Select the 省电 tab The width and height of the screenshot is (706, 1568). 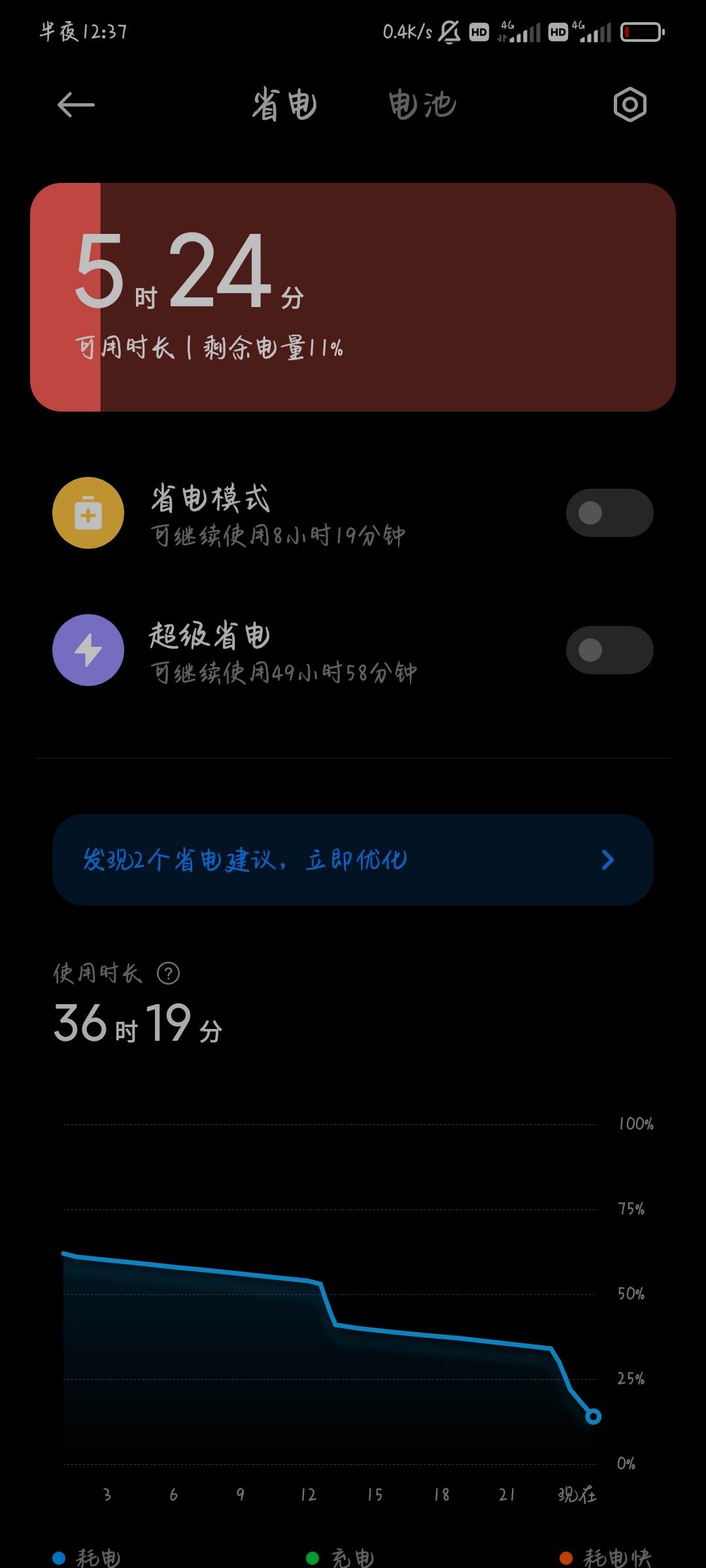pyautogui.click(x=285, y=105)
